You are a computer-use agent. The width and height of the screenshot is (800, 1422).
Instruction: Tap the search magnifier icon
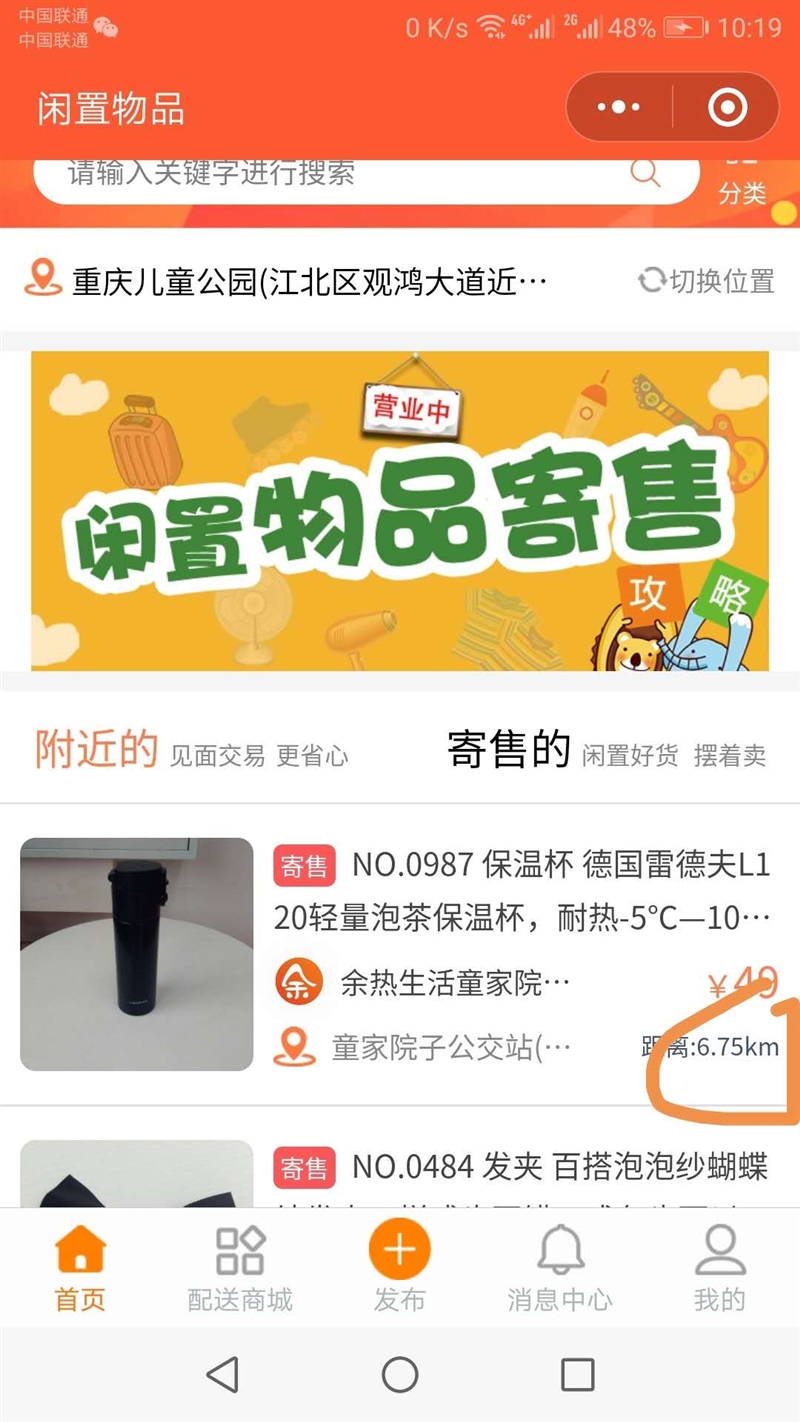click(x=645, y=174)
